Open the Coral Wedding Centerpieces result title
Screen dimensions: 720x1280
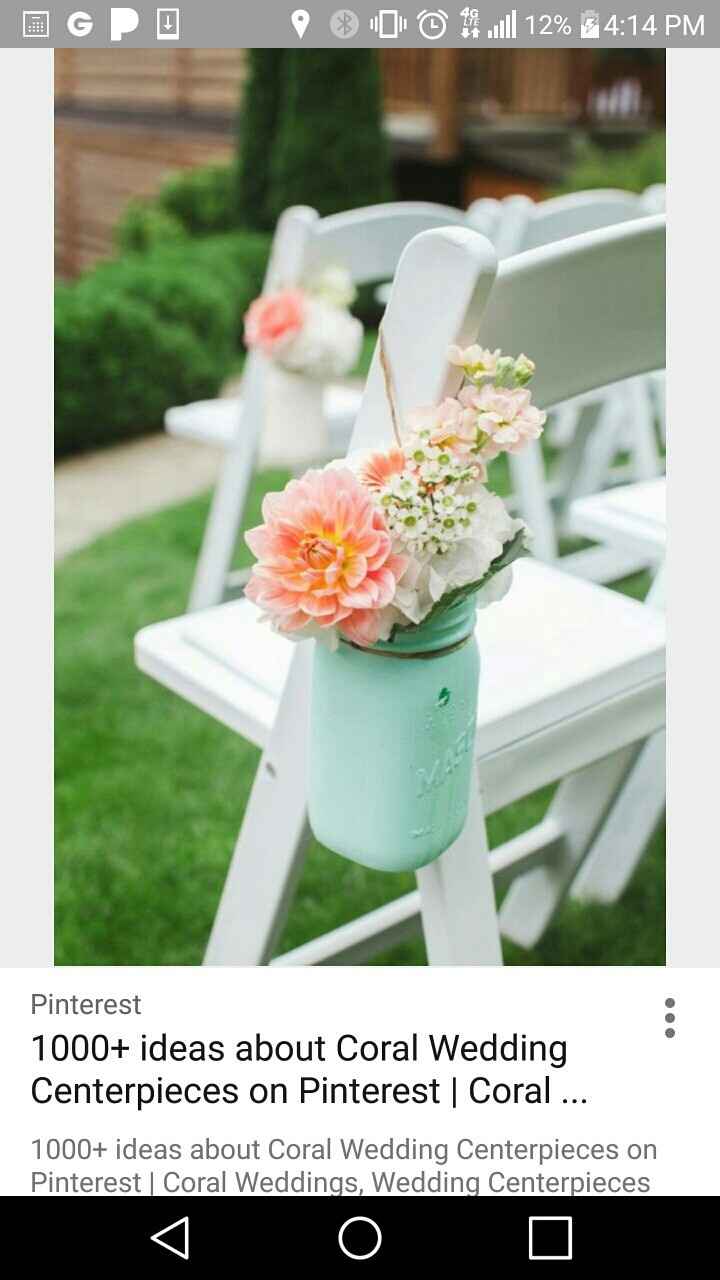tap(298, 1069)
